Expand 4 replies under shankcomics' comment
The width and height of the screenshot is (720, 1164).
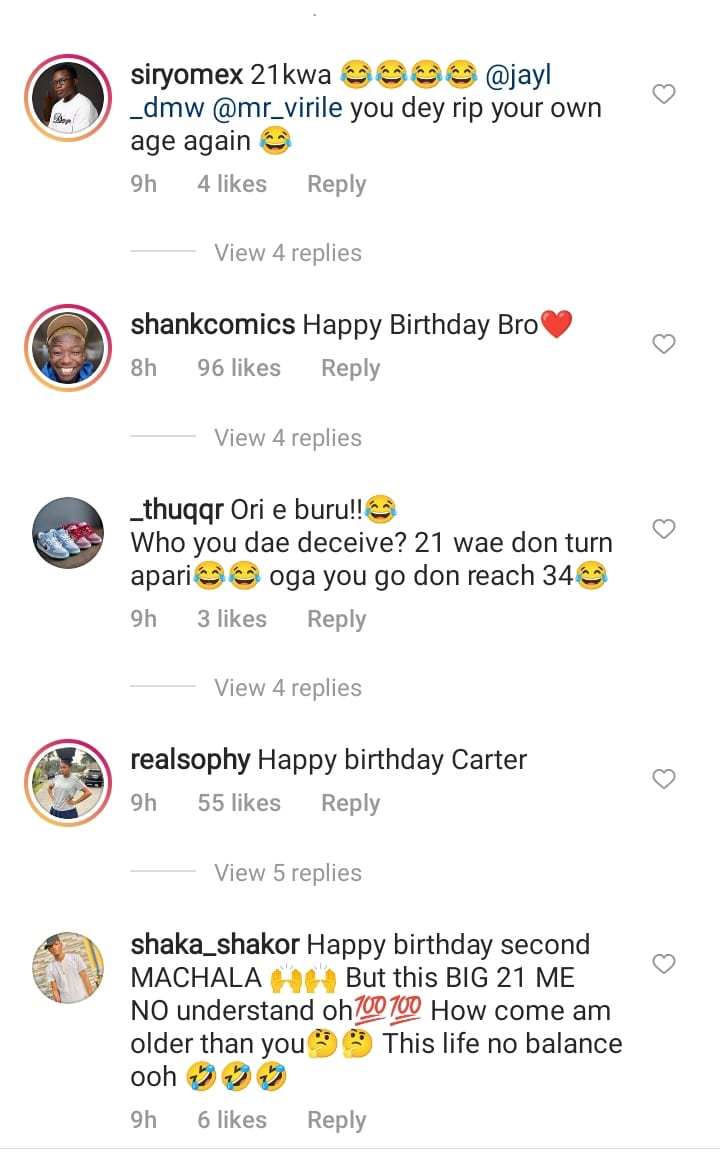pyautogui.click(x=288, y=438)
